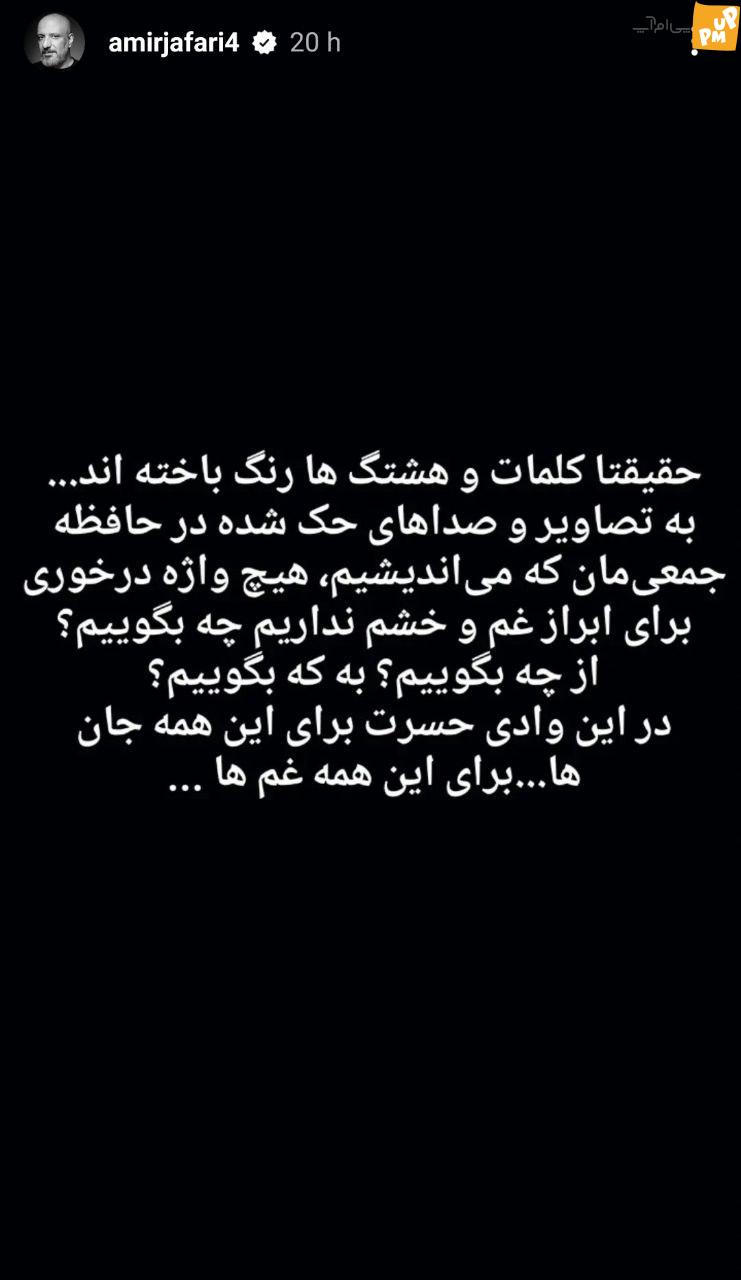The image size is (741, 1280).
Task: Tap the amirjafari4 username
Action: click(174, 43)
